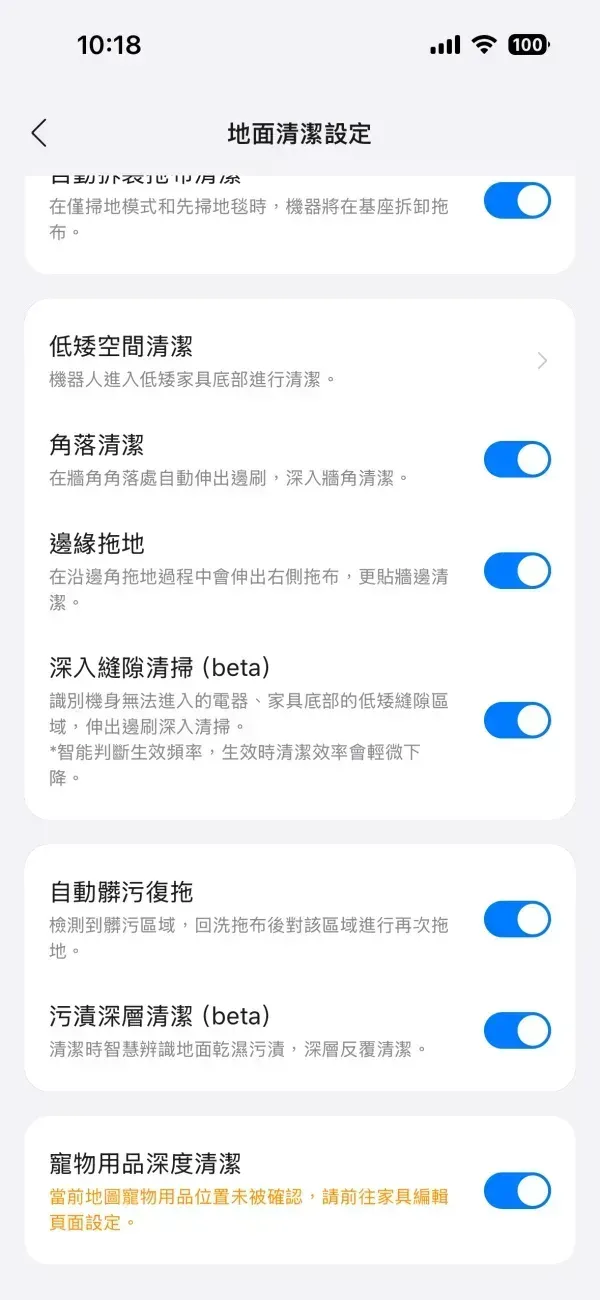Image resolution: width=600 pixels, height=1300 pixels.
Task: Disable 污漬深層清潔 (beta)
Action: [x=517, y=1030]
